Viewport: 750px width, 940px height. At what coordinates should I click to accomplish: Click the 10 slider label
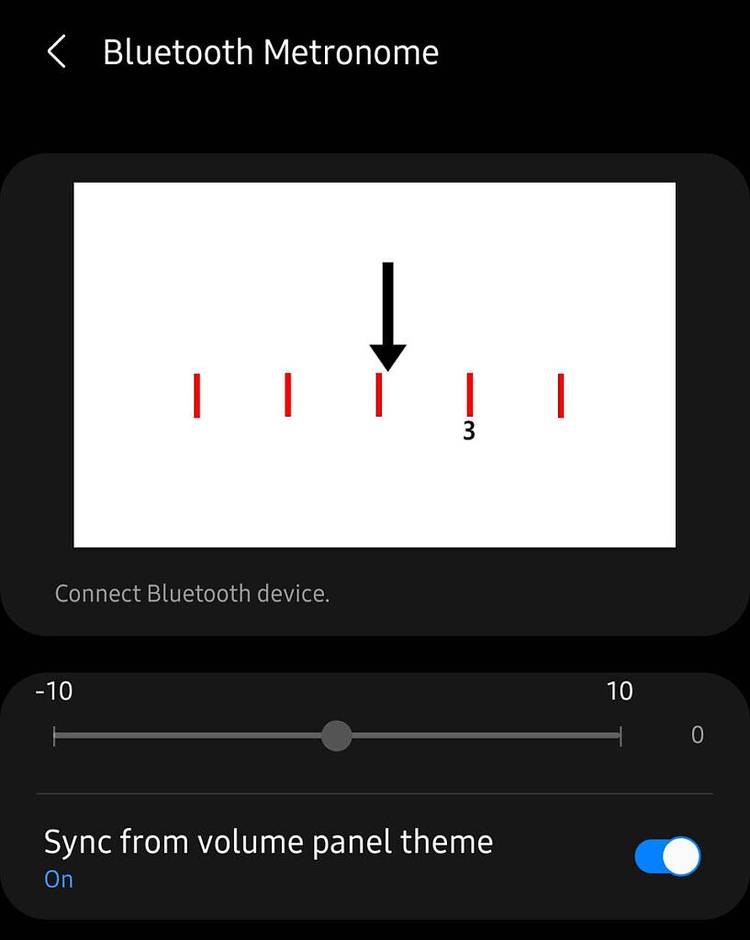(619, 690)
